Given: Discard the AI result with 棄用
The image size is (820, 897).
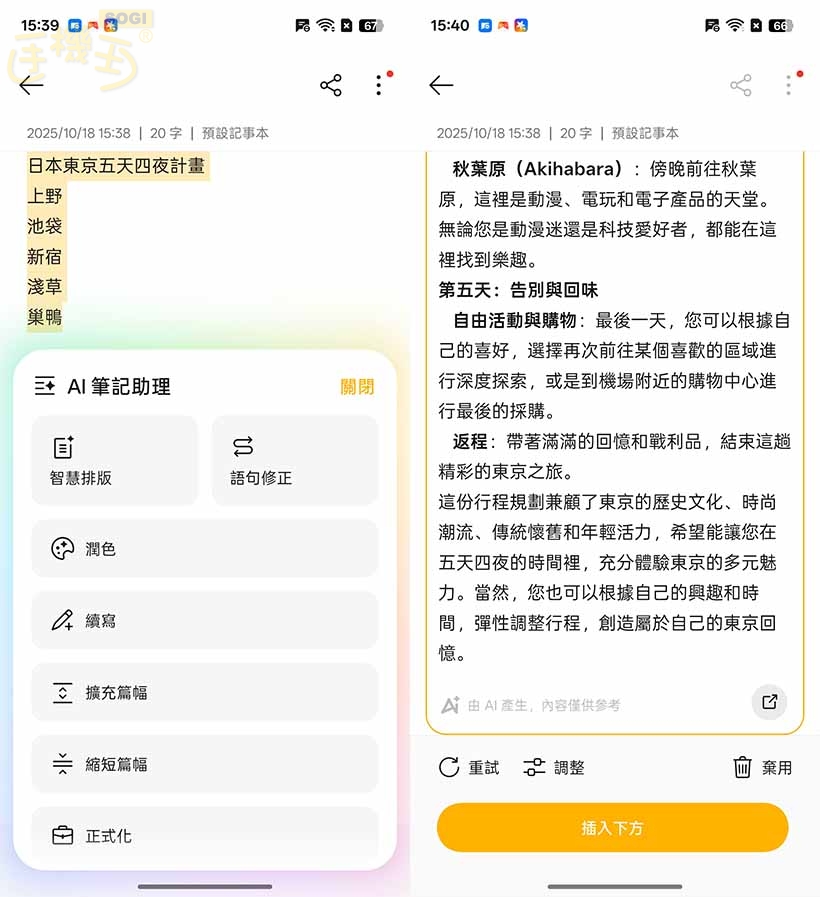Looking at the screenshot, I should (762, 768).
